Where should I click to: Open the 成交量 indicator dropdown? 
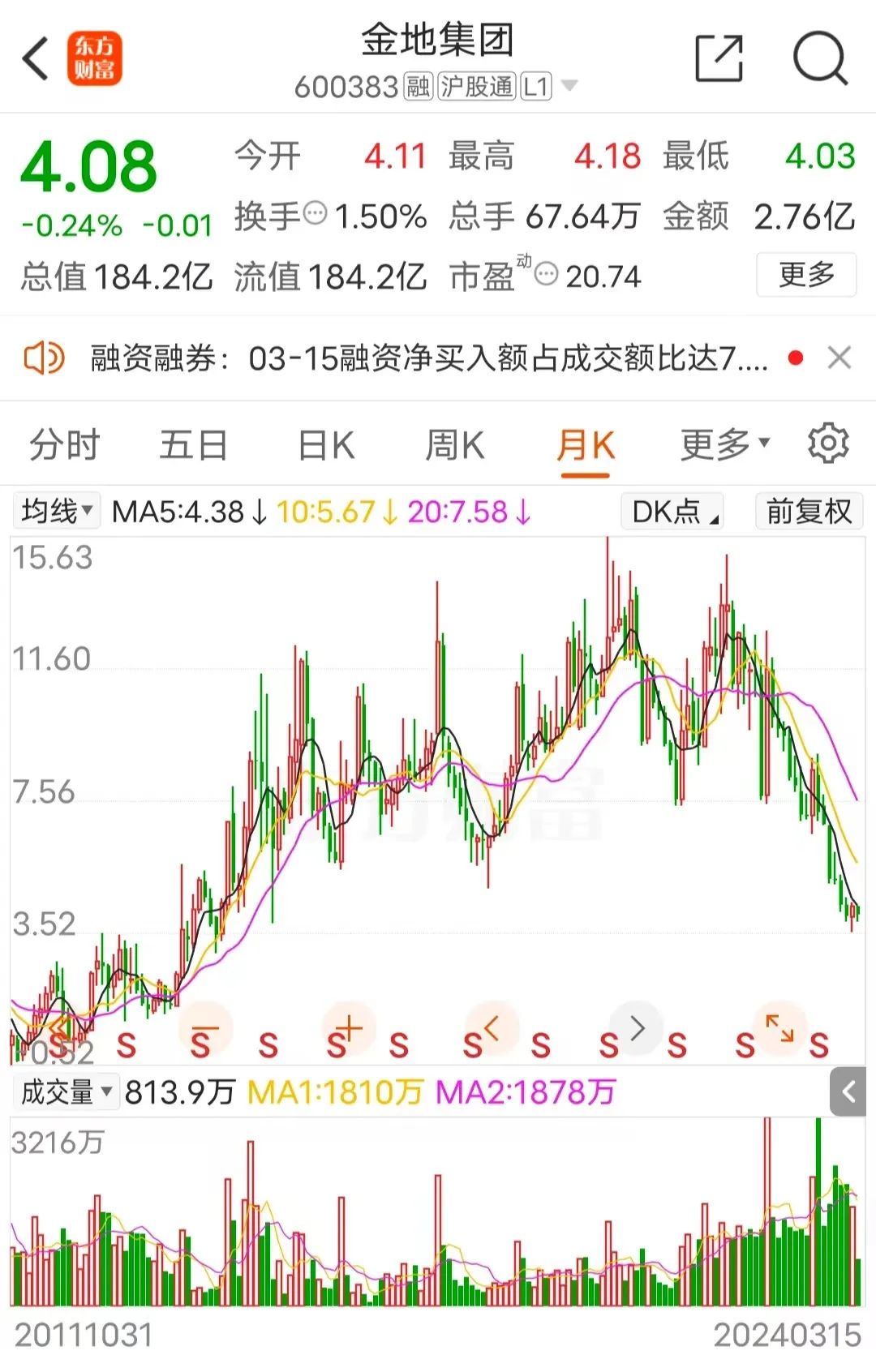[x=66, y=1092]
